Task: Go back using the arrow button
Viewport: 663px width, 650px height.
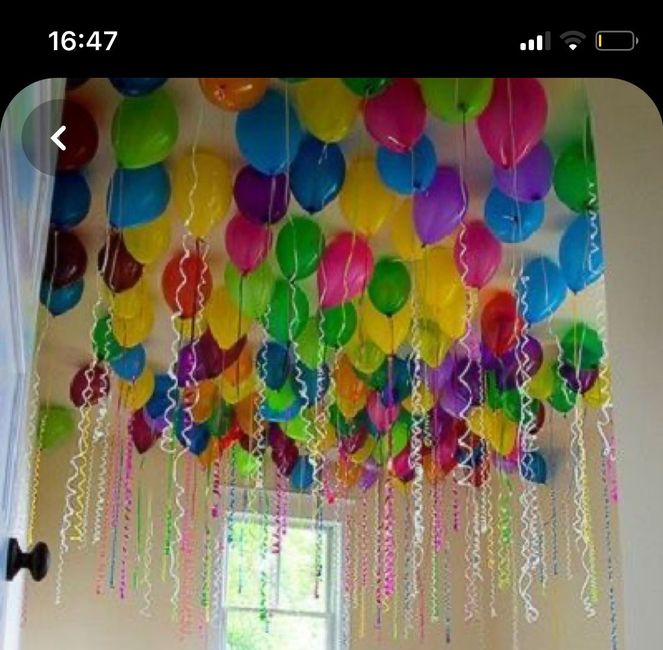Action: tap(59, 138)
